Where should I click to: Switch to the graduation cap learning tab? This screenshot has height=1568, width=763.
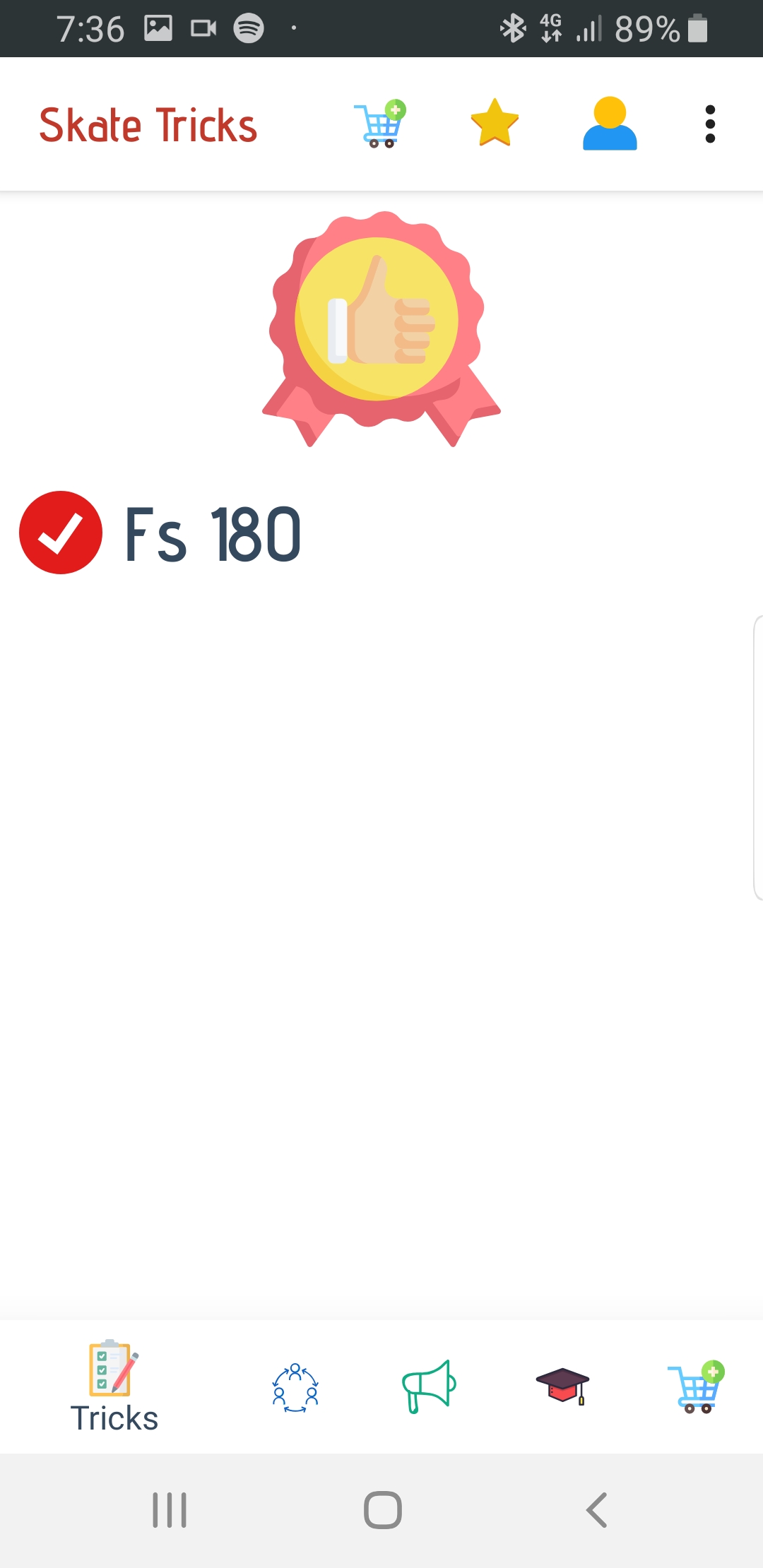coord(562,1386)
